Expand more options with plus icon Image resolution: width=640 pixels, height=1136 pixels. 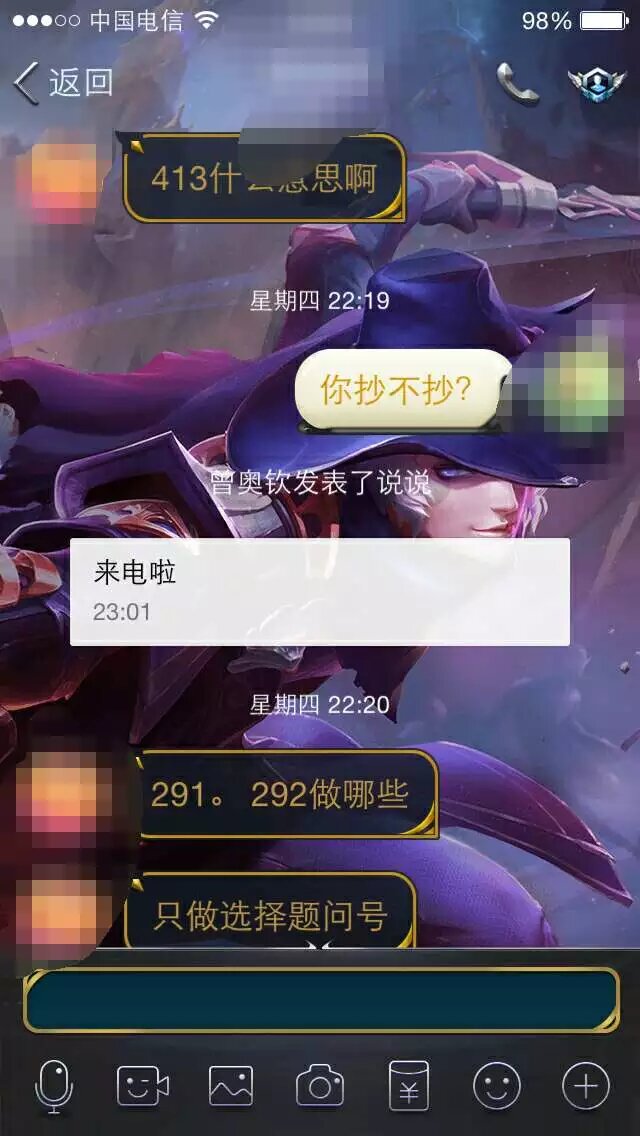click(x=585, y=1086)
